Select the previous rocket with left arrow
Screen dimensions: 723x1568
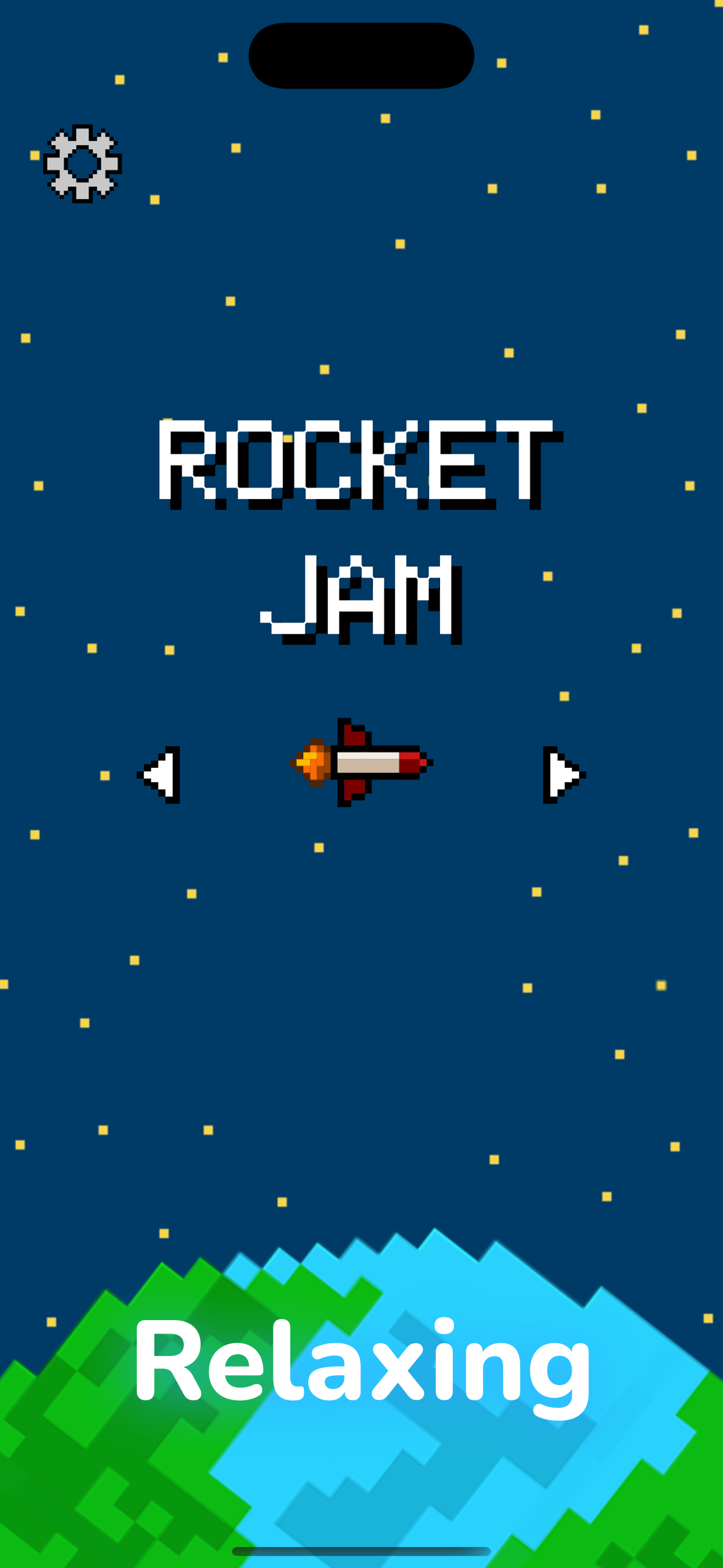(158, 775)
